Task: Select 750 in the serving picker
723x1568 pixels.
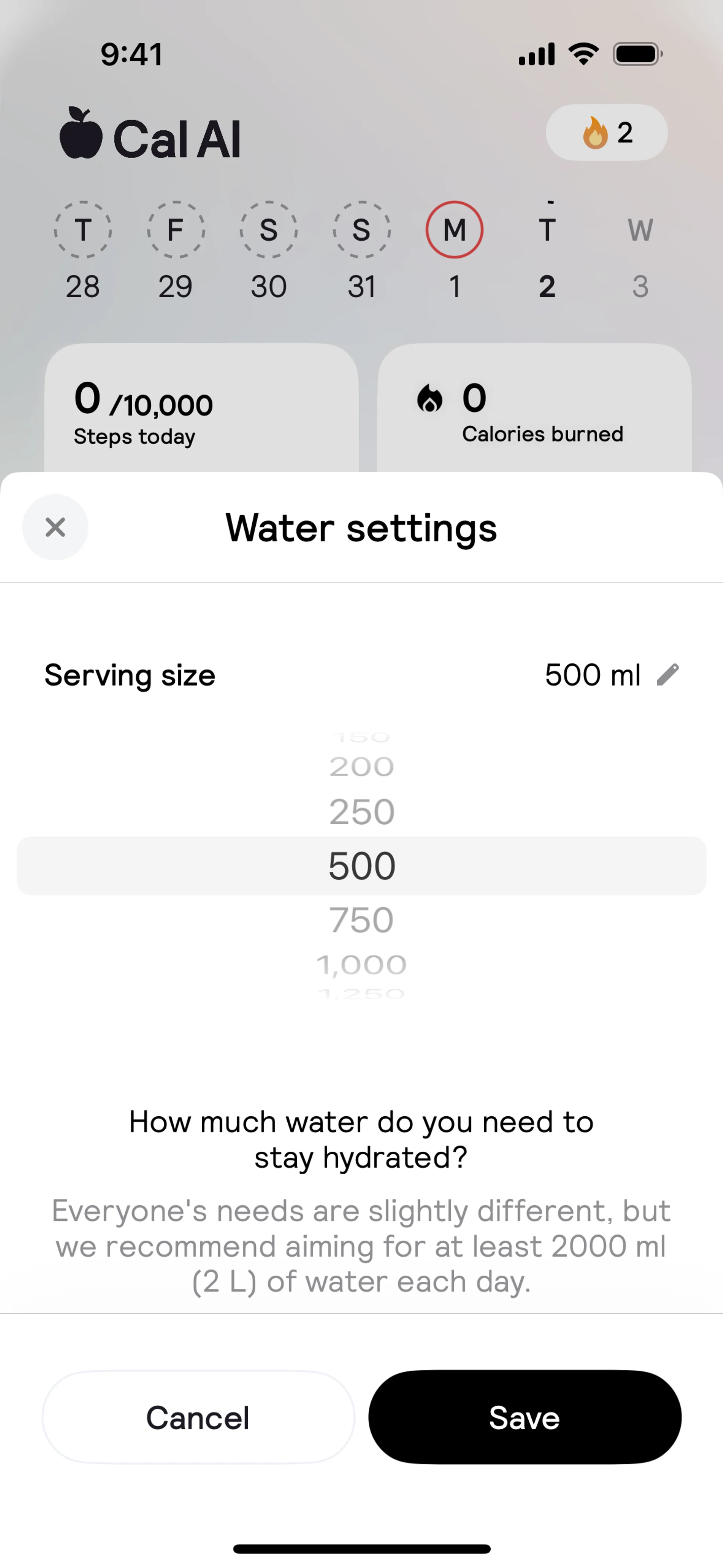Action: pos(361,920)
